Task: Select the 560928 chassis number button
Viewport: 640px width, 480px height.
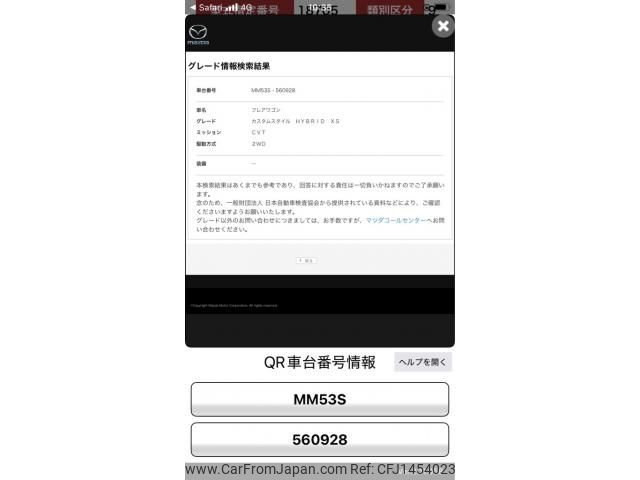Action: (x=319, y=439)
